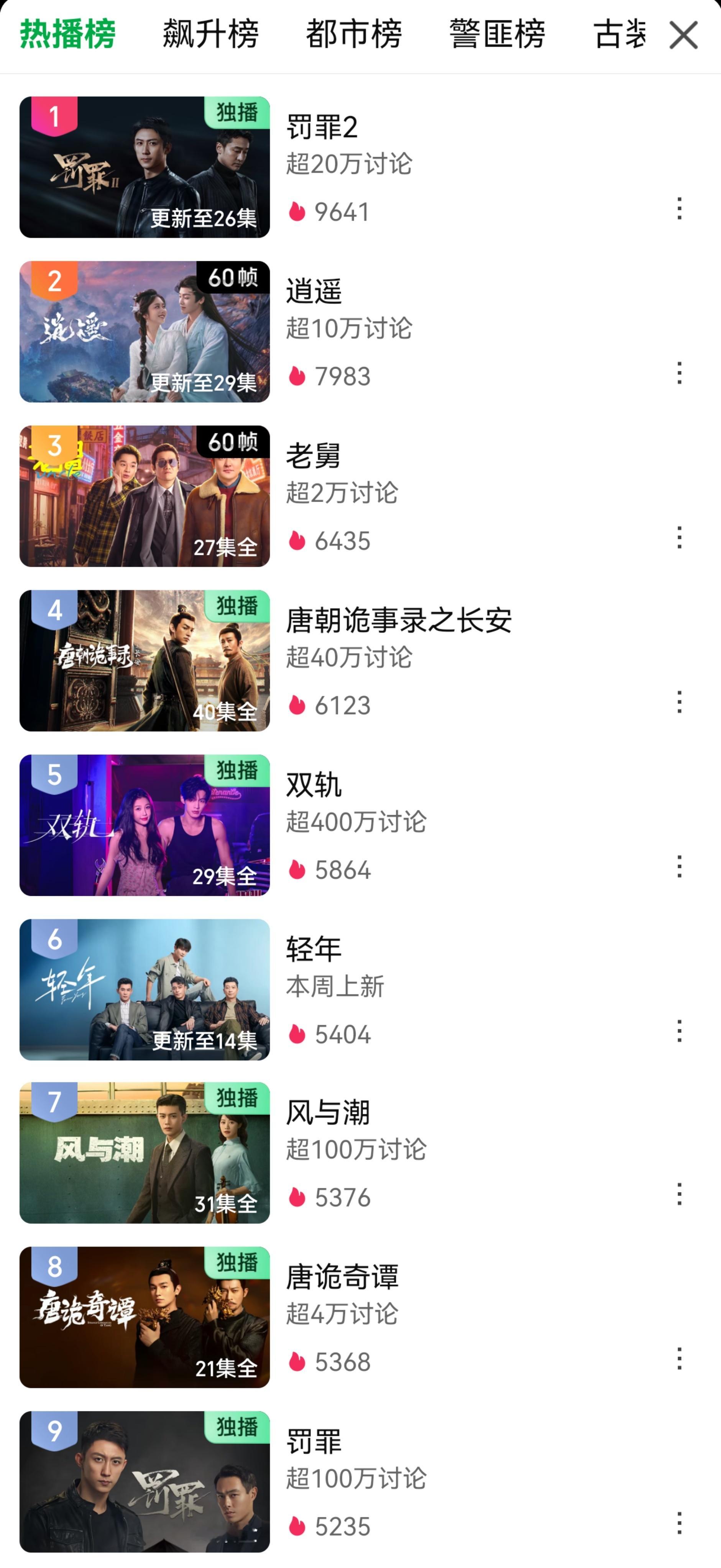Open more options for 唐诡奇谭

click(679, 1359)
